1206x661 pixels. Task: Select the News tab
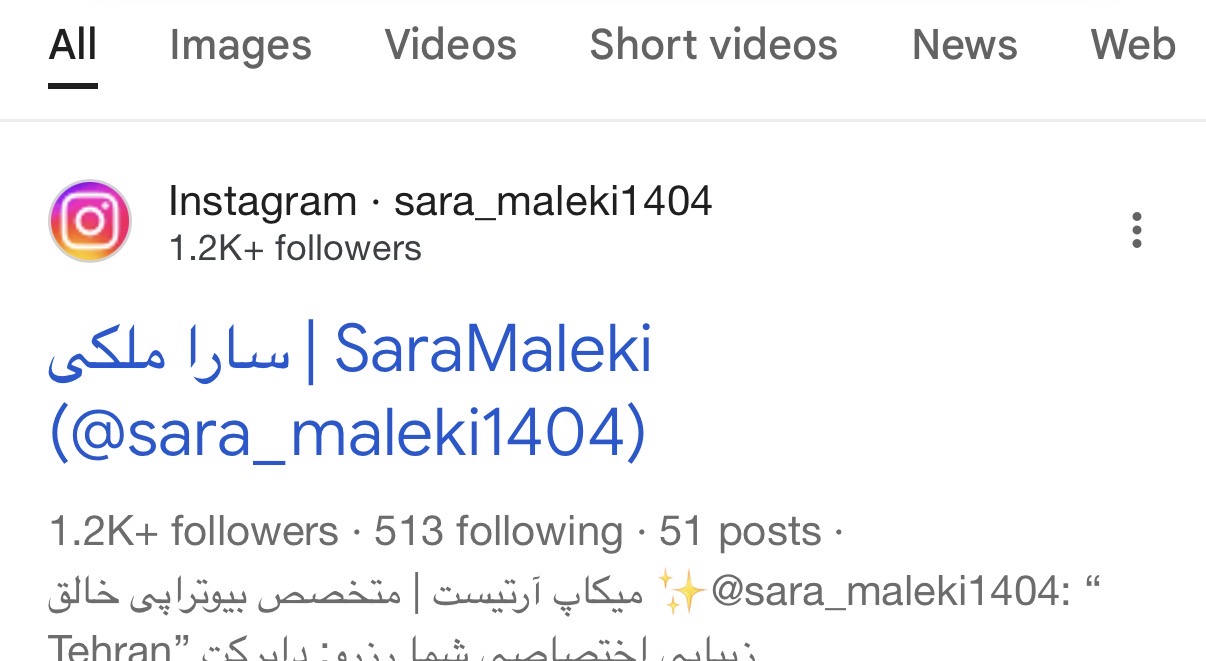tap(964, 46)
